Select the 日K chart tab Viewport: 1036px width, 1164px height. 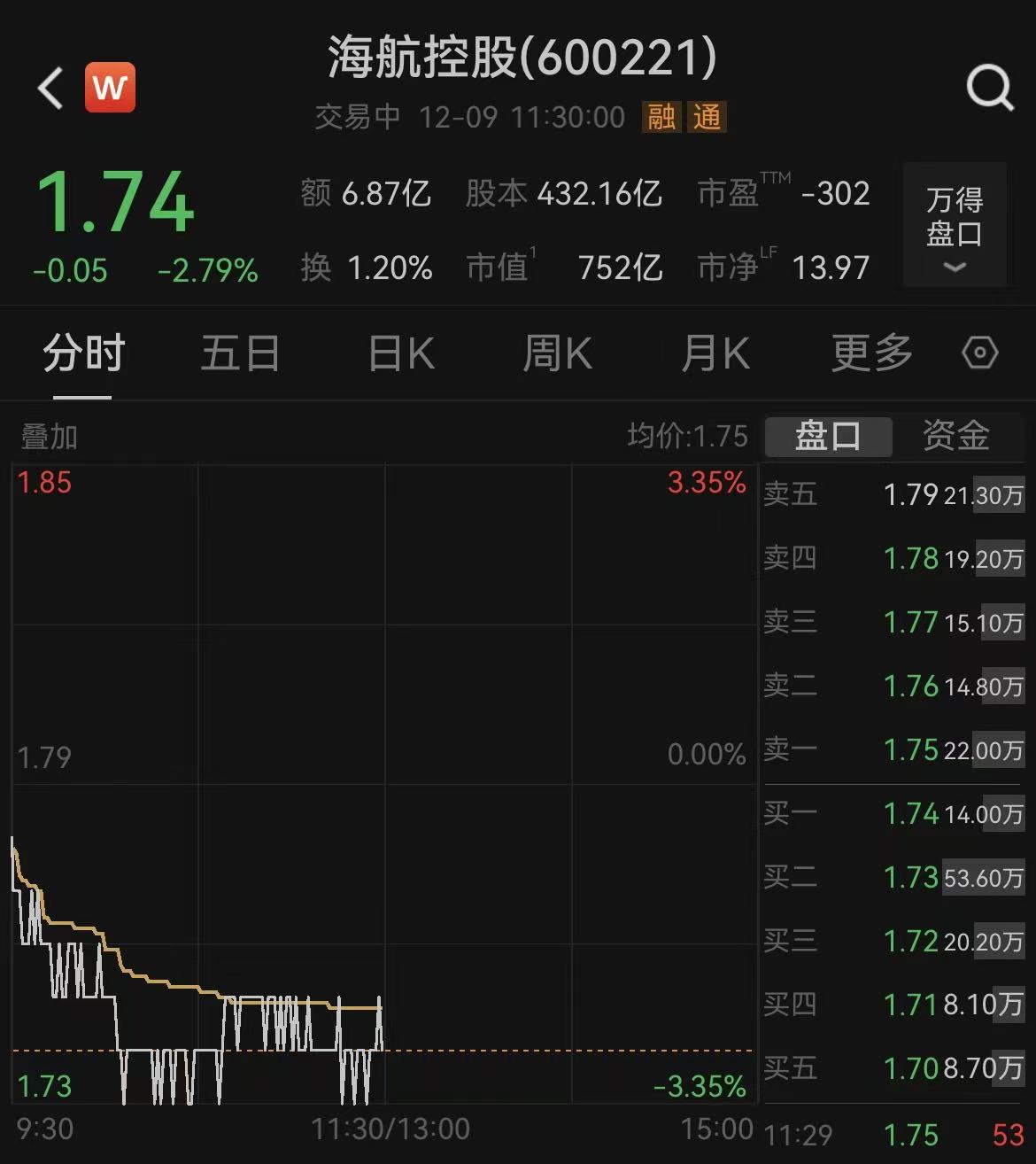click(x=401, y=354)
